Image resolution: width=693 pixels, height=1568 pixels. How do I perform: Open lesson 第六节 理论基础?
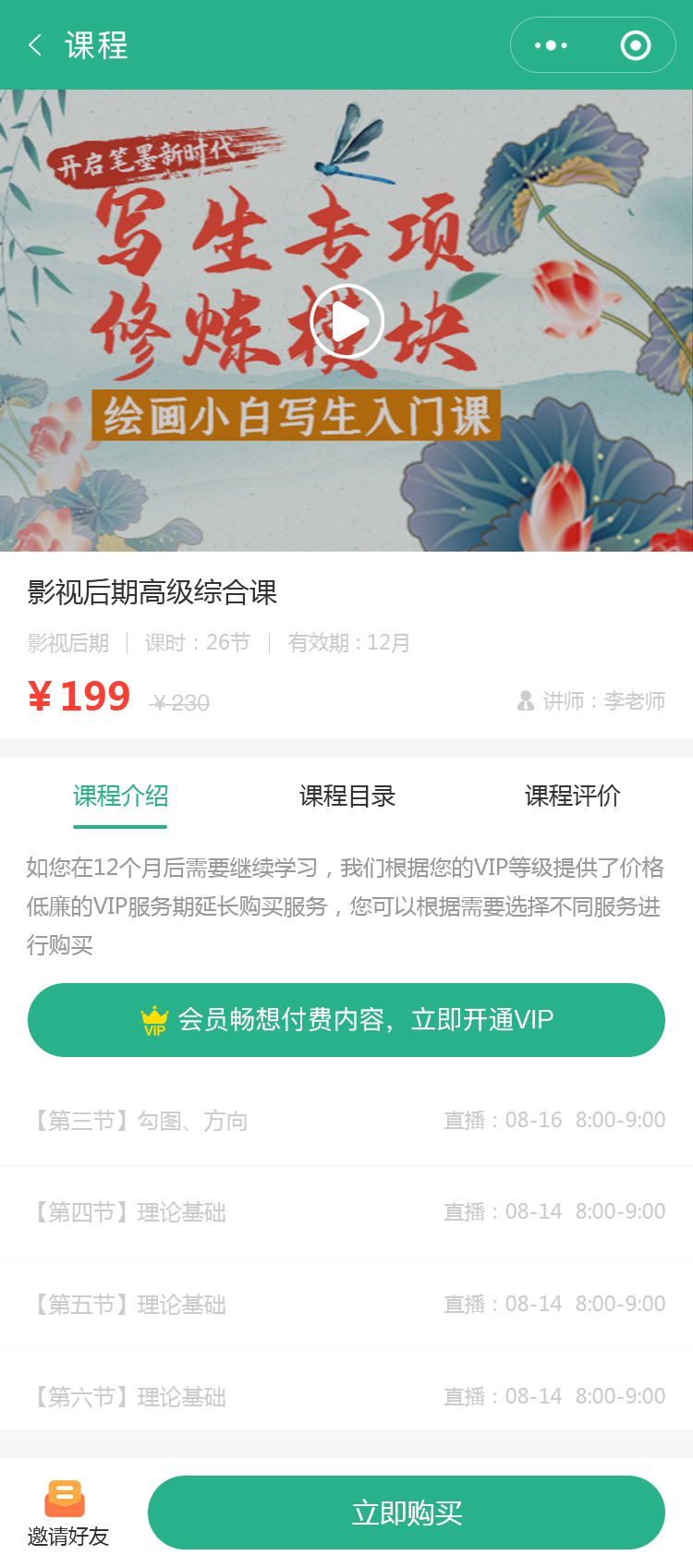[346, 1397]
